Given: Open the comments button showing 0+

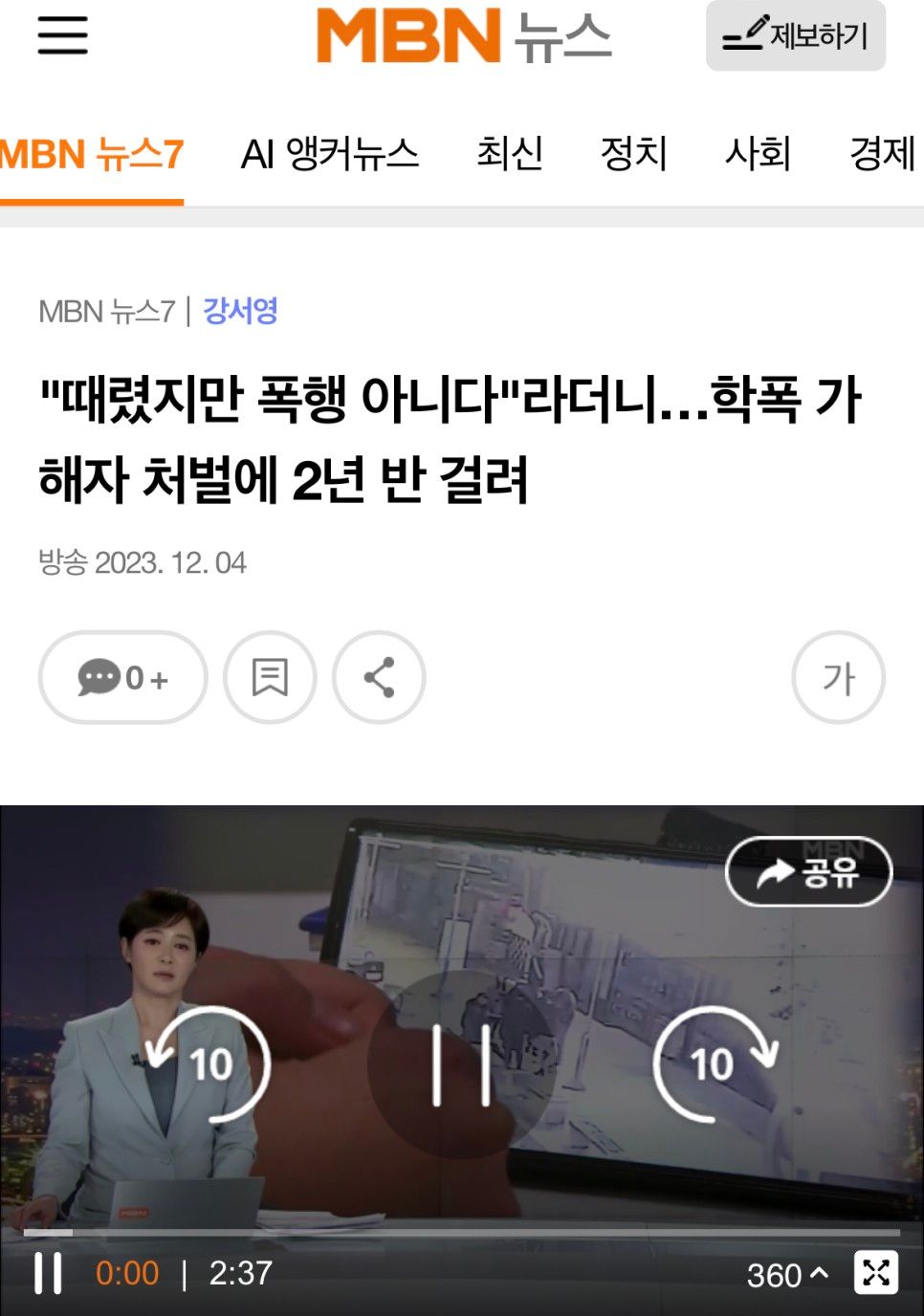Looking at the screenshot, I should (122, 677).
